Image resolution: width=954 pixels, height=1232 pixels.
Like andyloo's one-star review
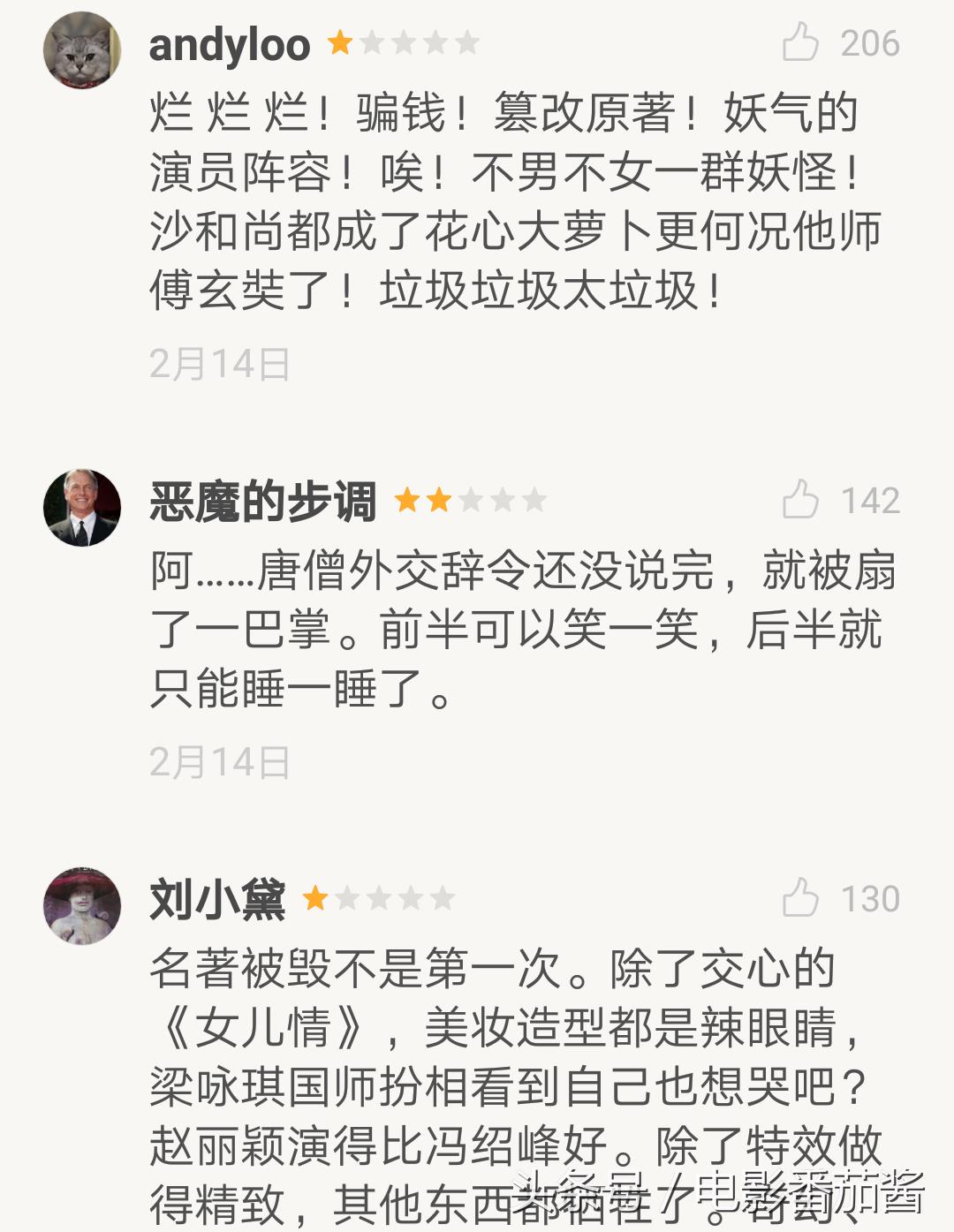801,42
